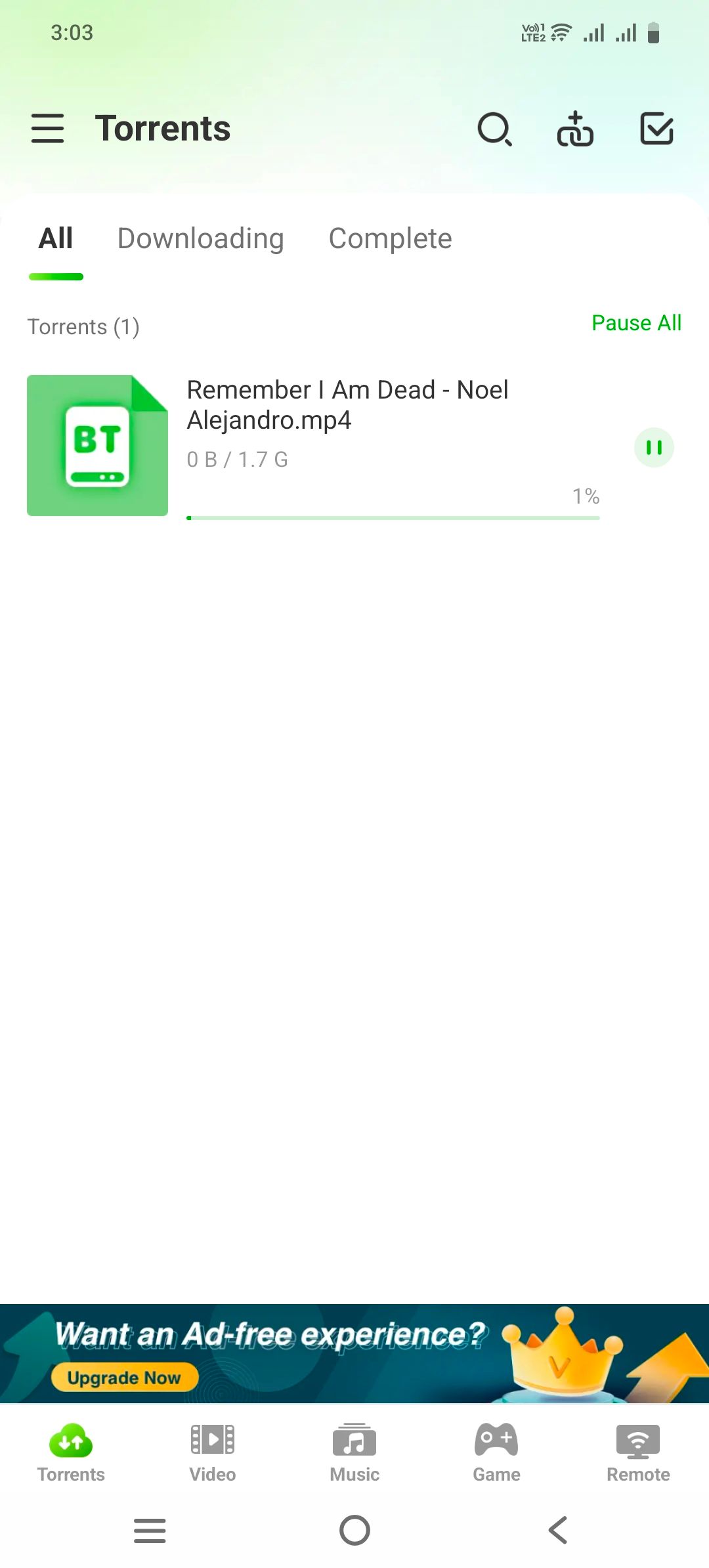This screenshot has width=709, height=1568.
Task: Go to the Video section
Action: click(x=213, y=1452)
